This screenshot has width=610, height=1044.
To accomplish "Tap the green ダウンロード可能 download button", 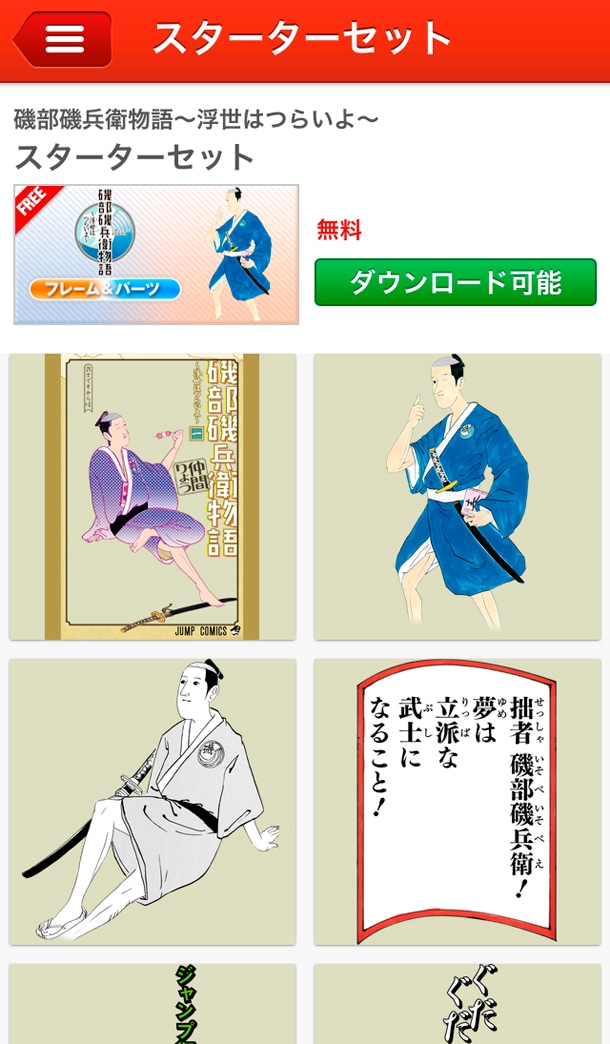I will click(x=455, y=282).
